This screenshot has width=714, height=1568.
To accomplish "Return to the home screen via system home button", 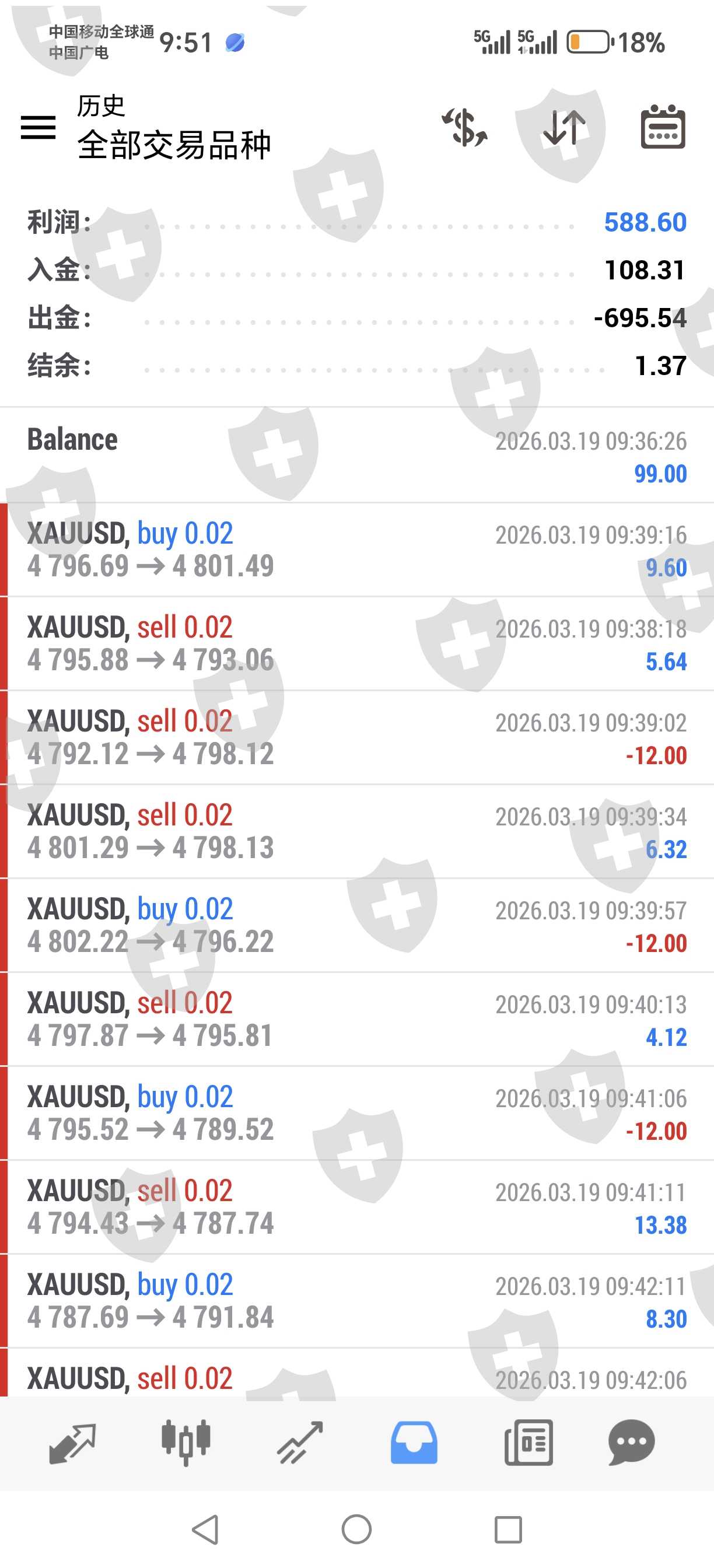I will (356, 1529).
